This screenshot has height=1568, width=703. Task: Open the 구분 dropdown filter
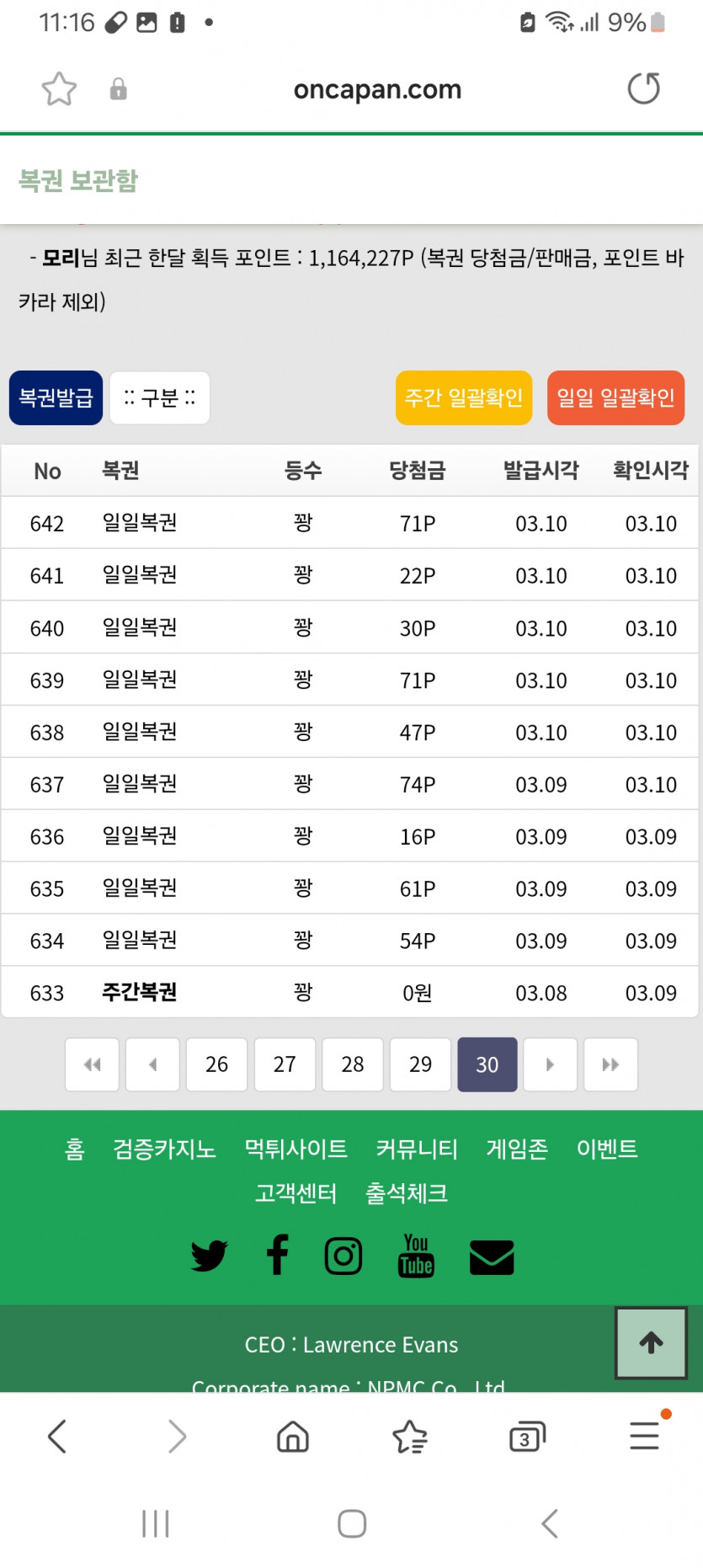(x=160, y=397)
